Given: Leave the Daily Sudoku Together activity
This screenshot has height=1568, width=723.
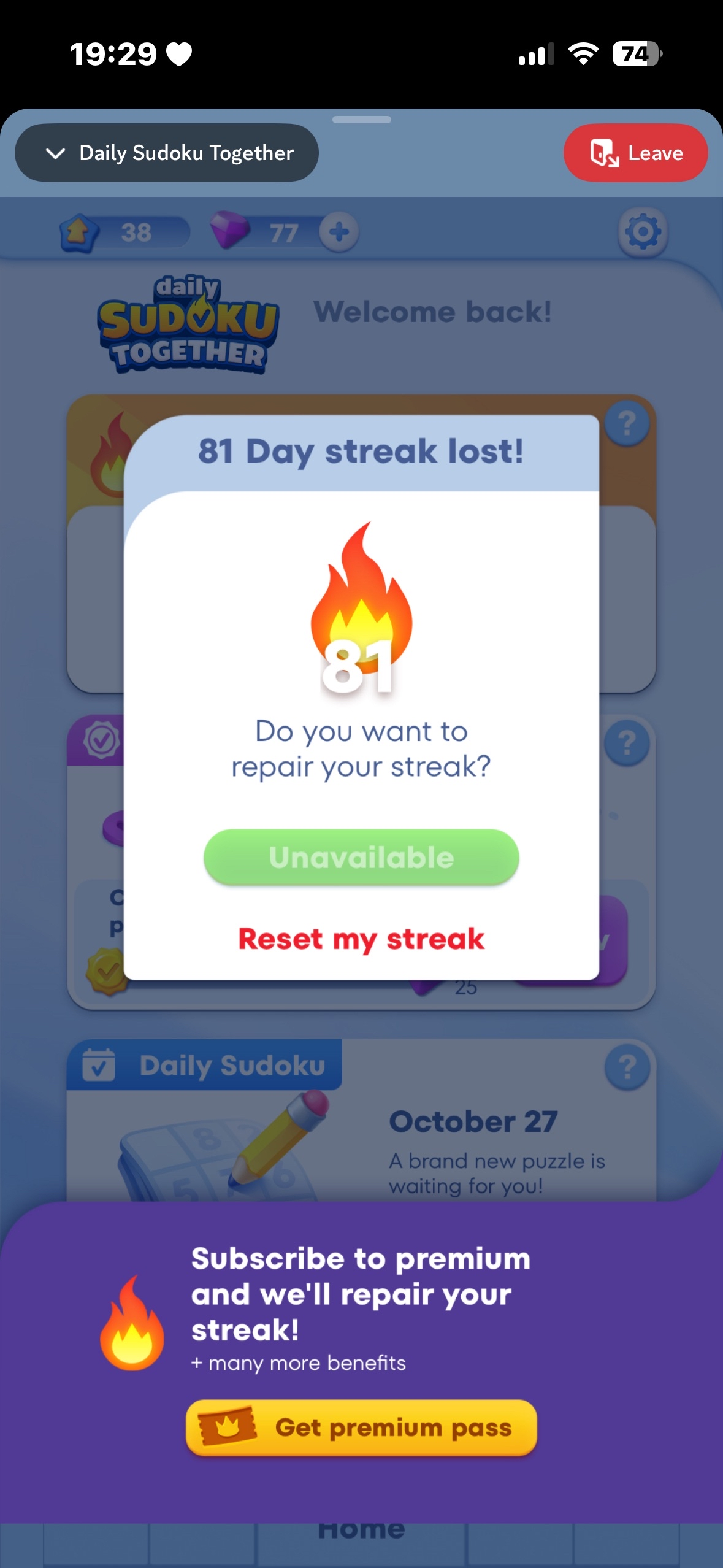Looking at the screenshot, I should click(635, 153).
